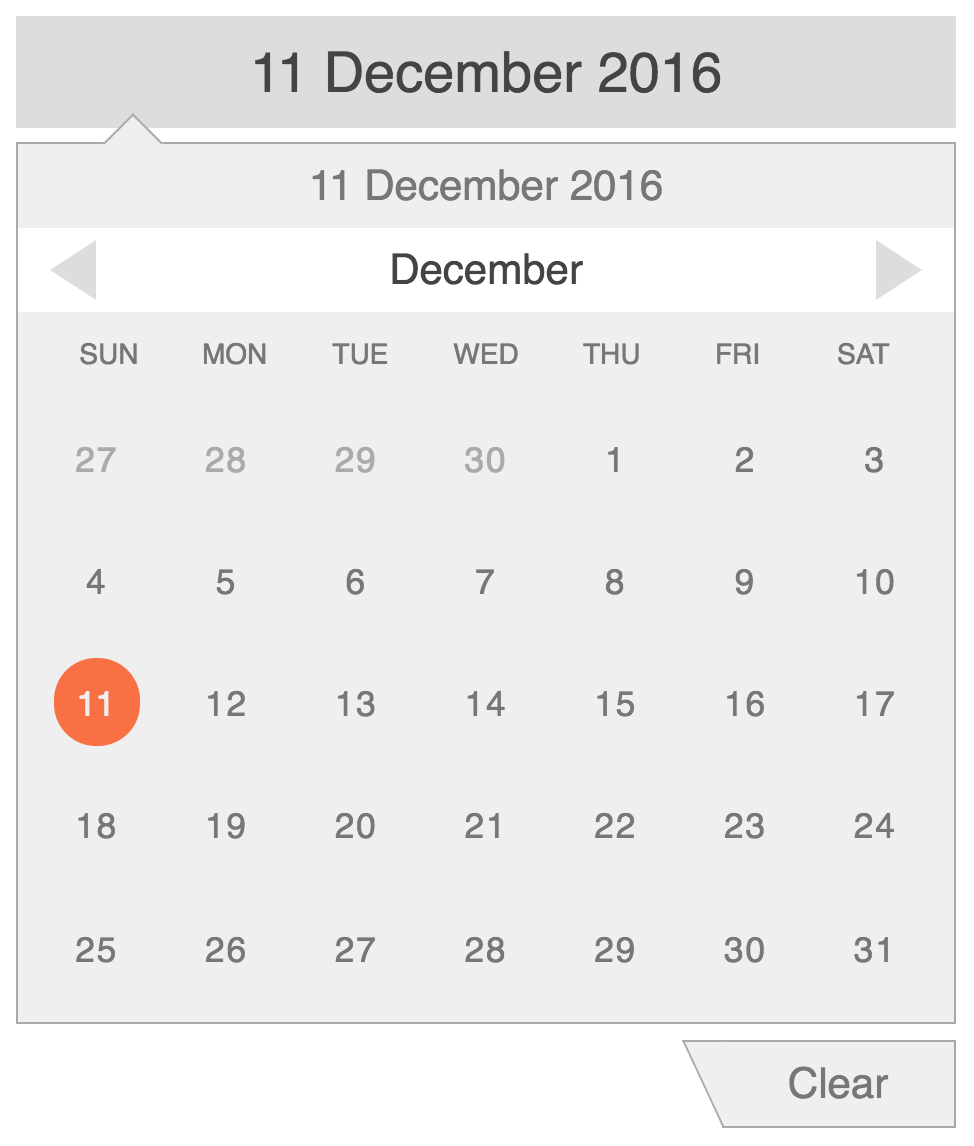The image size is (974, 1146).
Task: Select Christmas Eve, December 24
Action: 874,826
